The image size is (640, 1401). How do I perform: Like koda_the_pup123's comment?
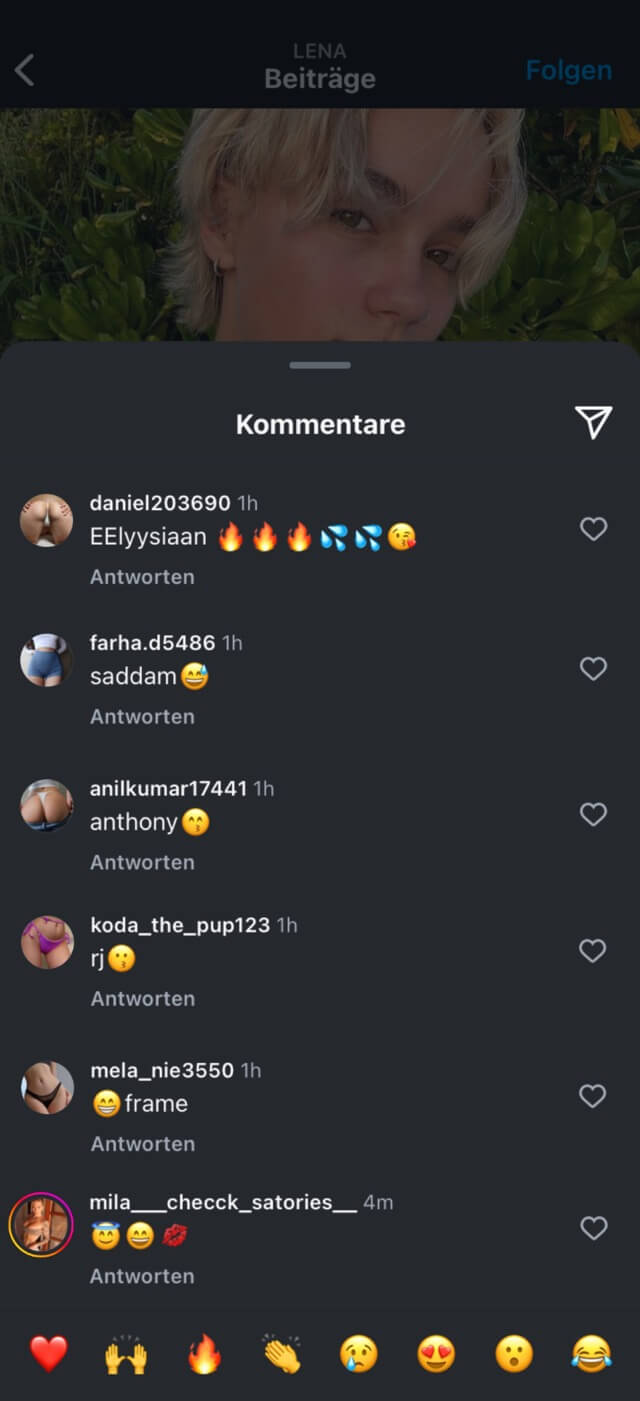[594, 951]
